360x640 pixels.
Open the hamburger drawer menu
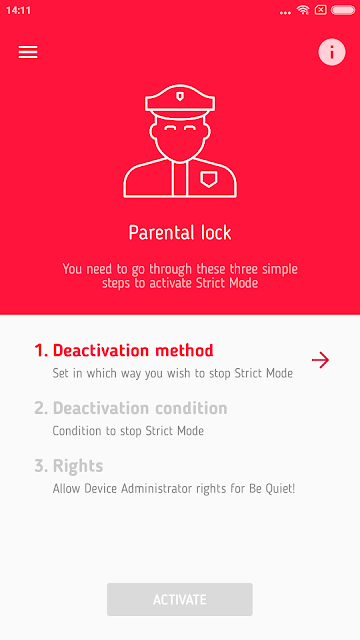coord(28,52)
